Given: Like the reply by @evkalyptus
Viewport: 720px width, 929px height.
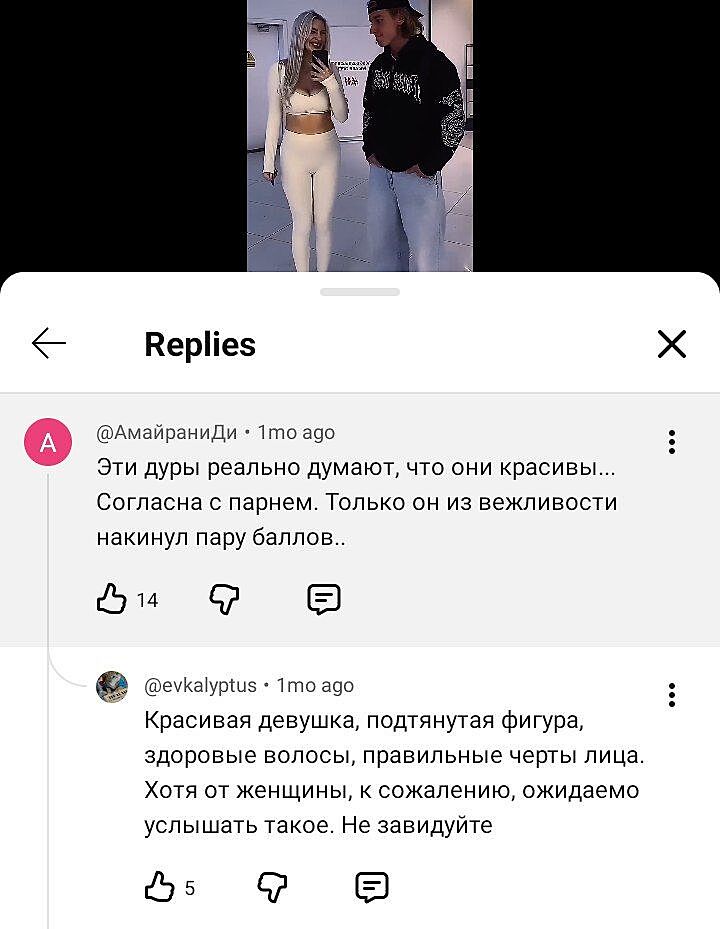Looking at the screenshot, I should [160, 886].
